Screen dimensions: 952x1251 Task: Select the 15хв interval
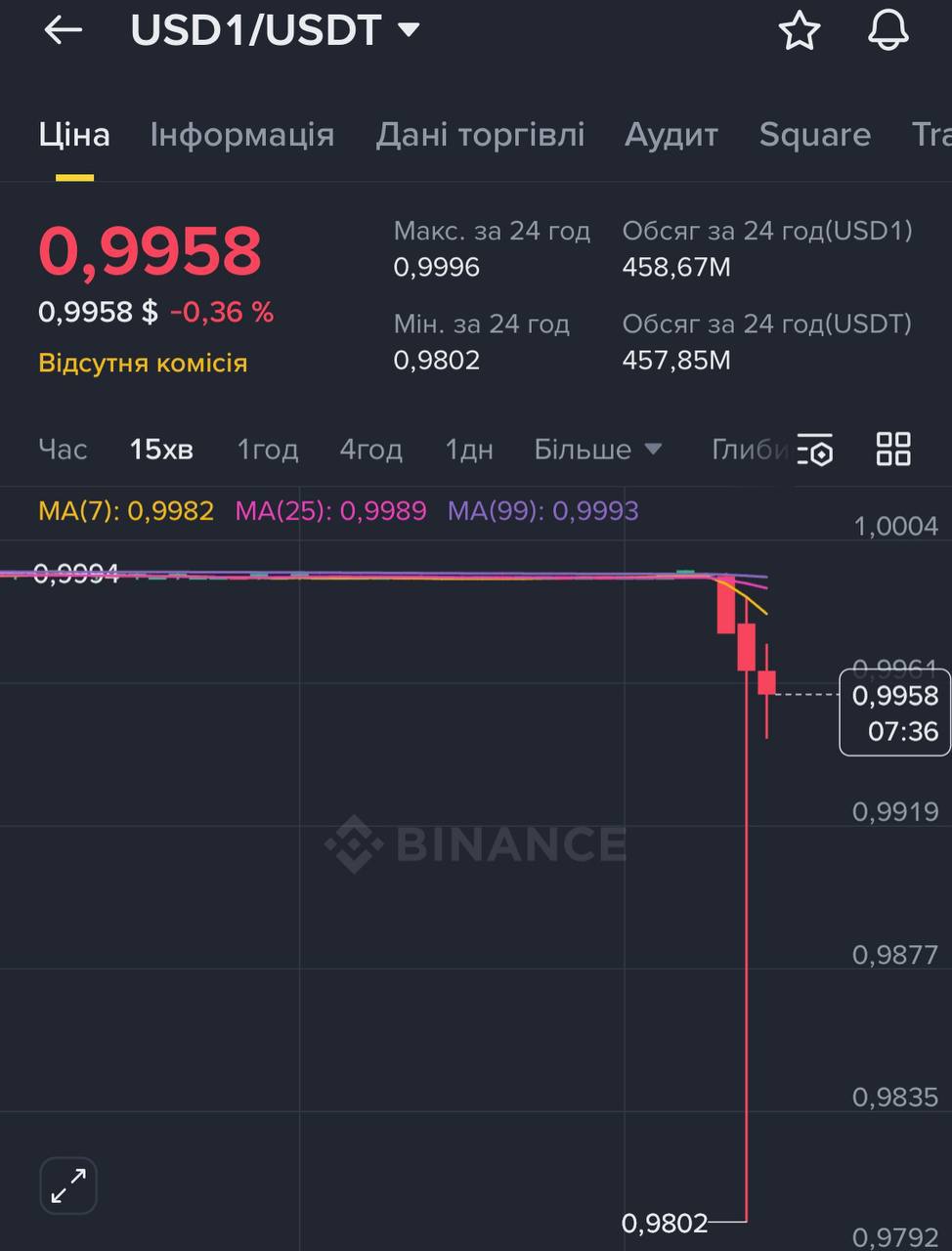click(161, 450)
